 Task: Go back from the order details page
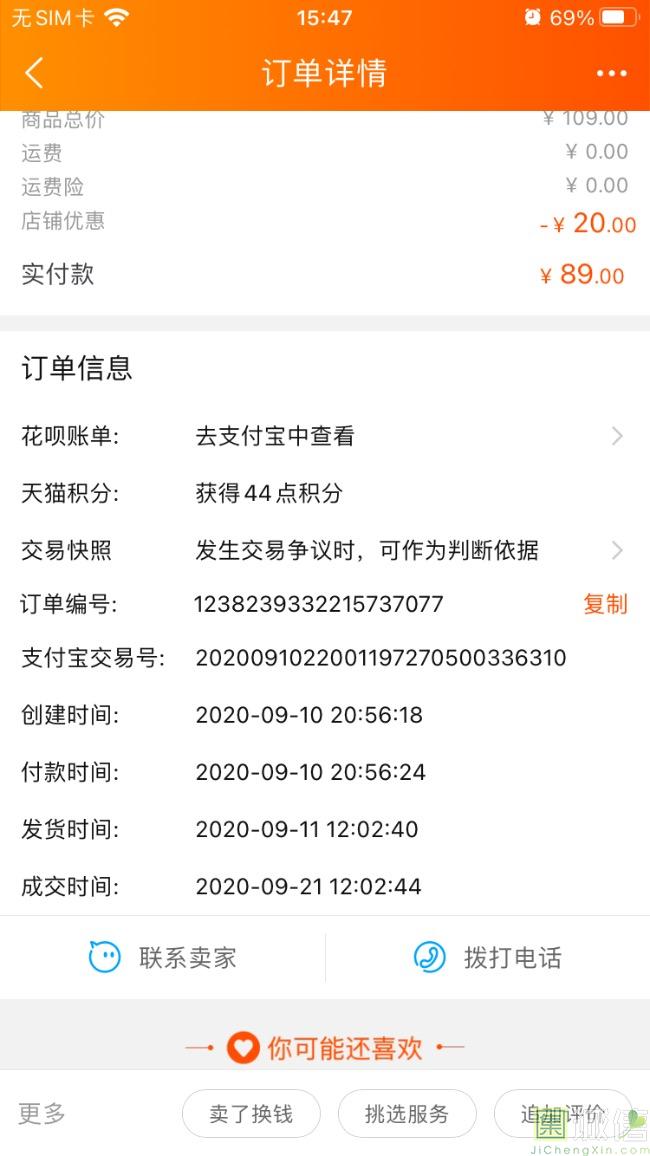tap(34, 73)
